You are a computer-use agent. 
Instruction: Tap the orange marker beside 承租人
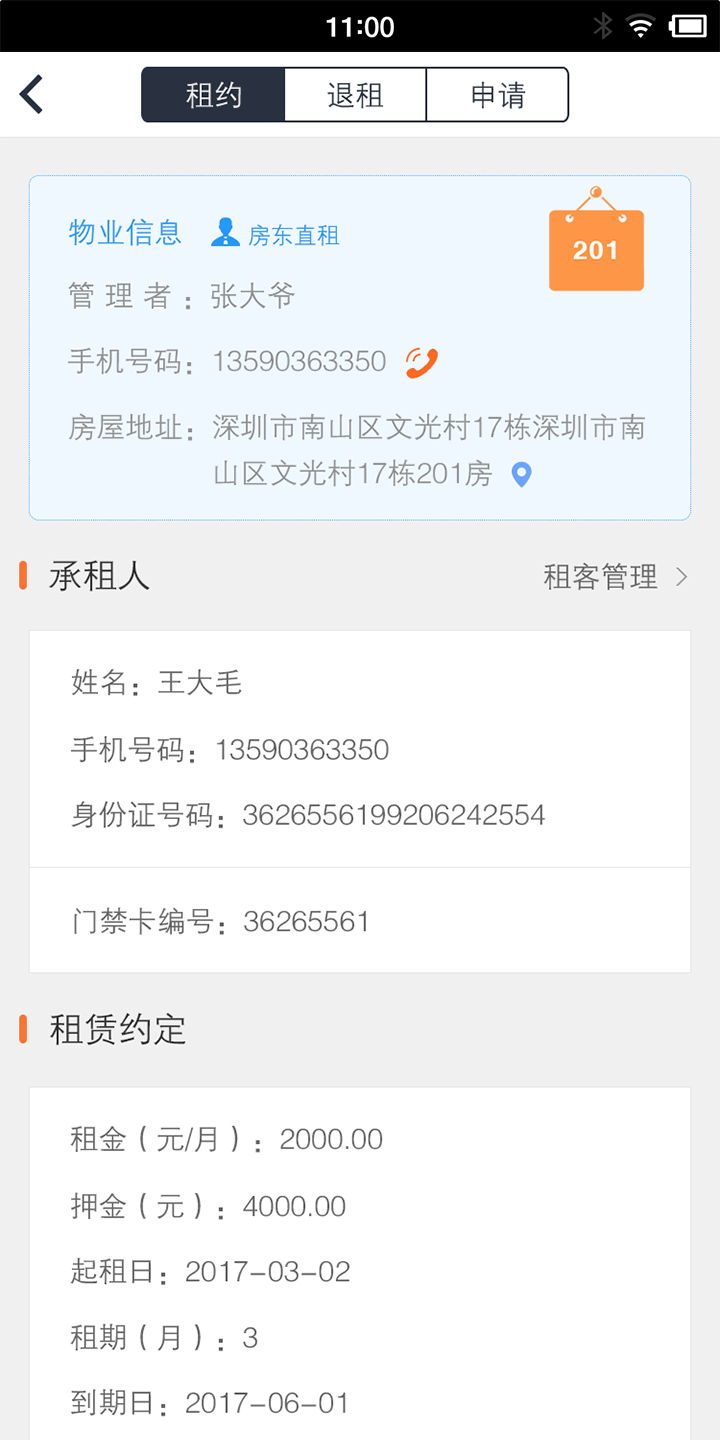[x=23, y=577]
